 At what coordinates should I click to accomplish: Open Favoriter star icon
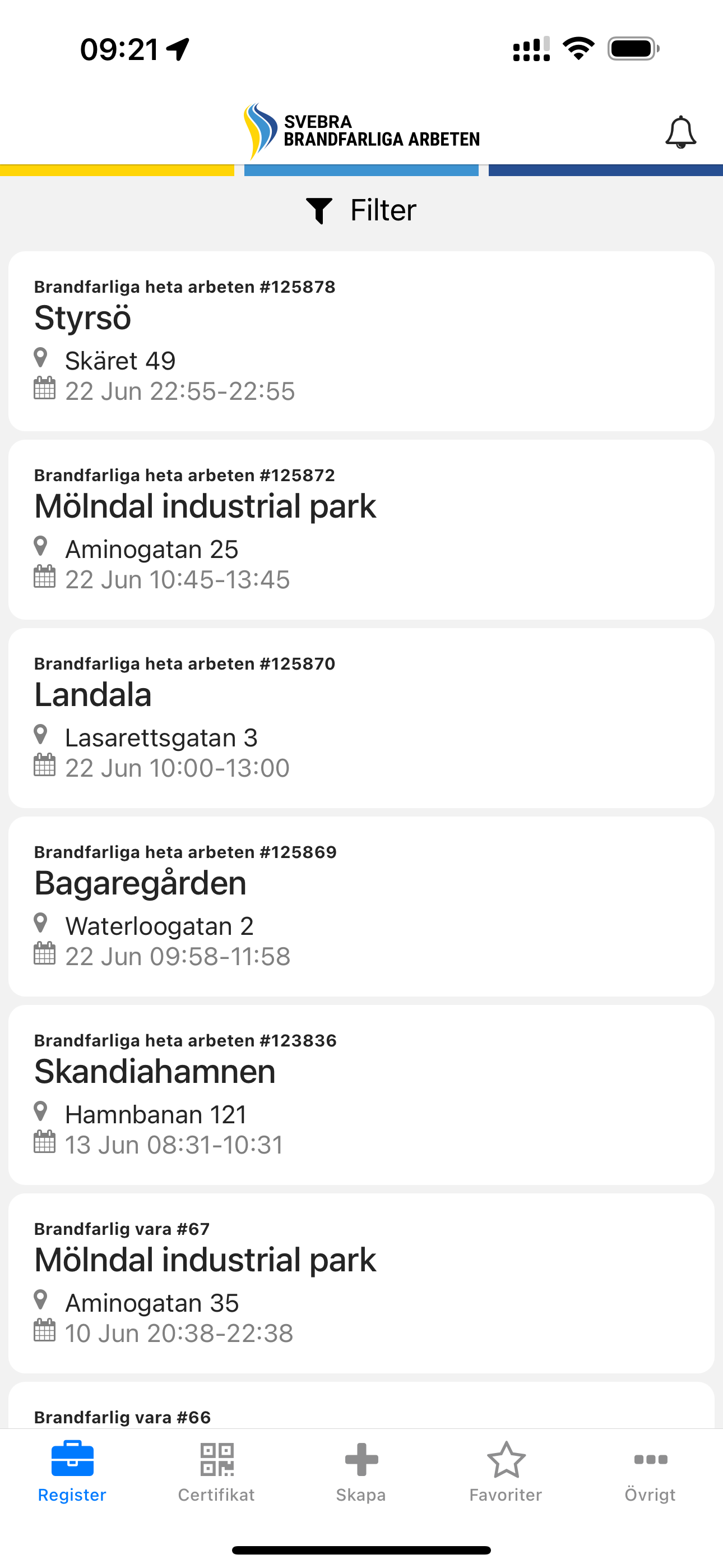[x=506, y=1460]
